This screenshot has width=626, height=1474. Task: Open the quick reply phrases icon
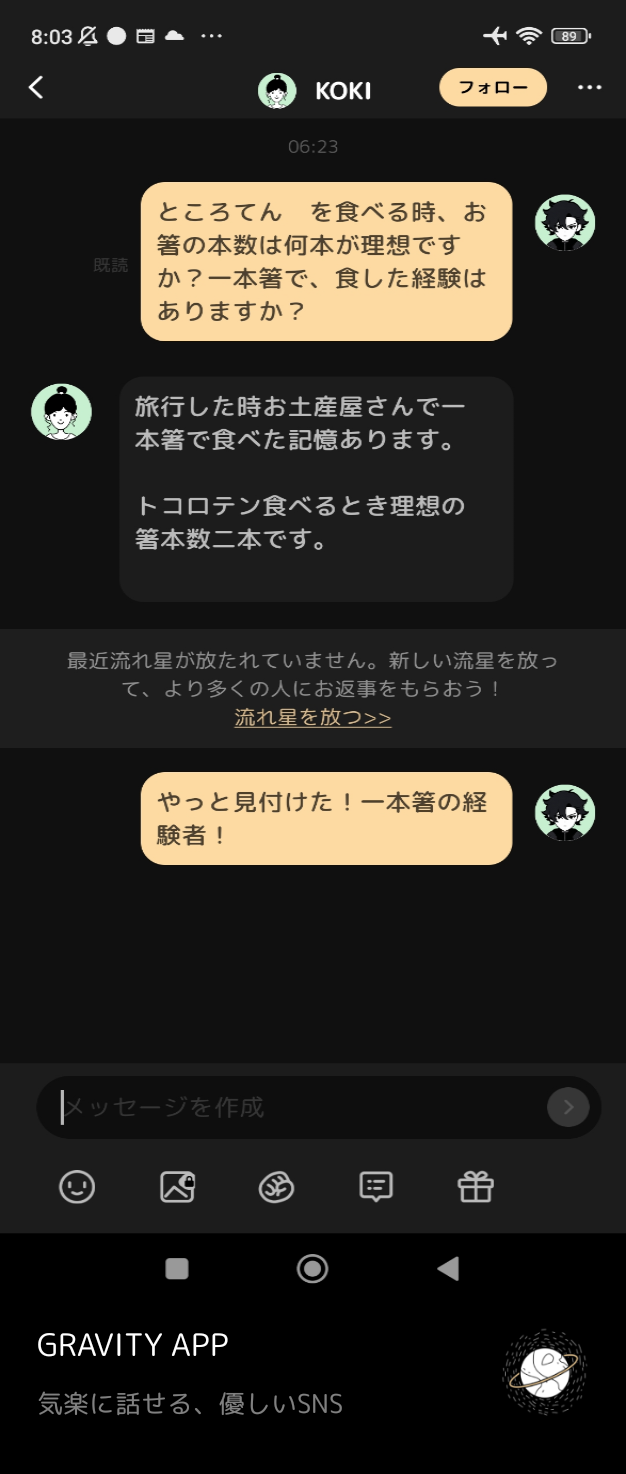[376, 1187]
